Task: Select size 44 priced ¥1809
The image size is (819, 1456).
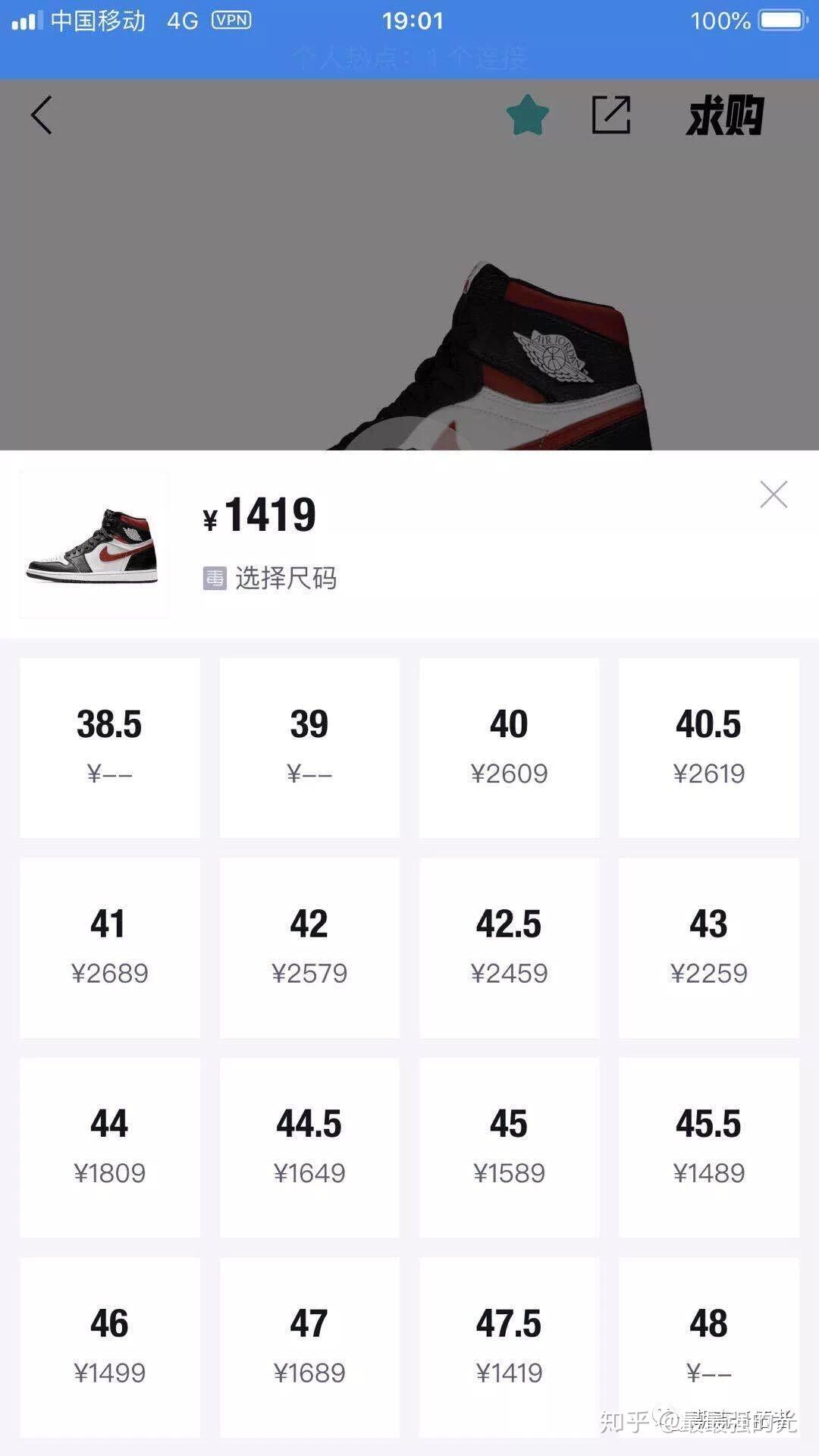Action: (110, 1147)
